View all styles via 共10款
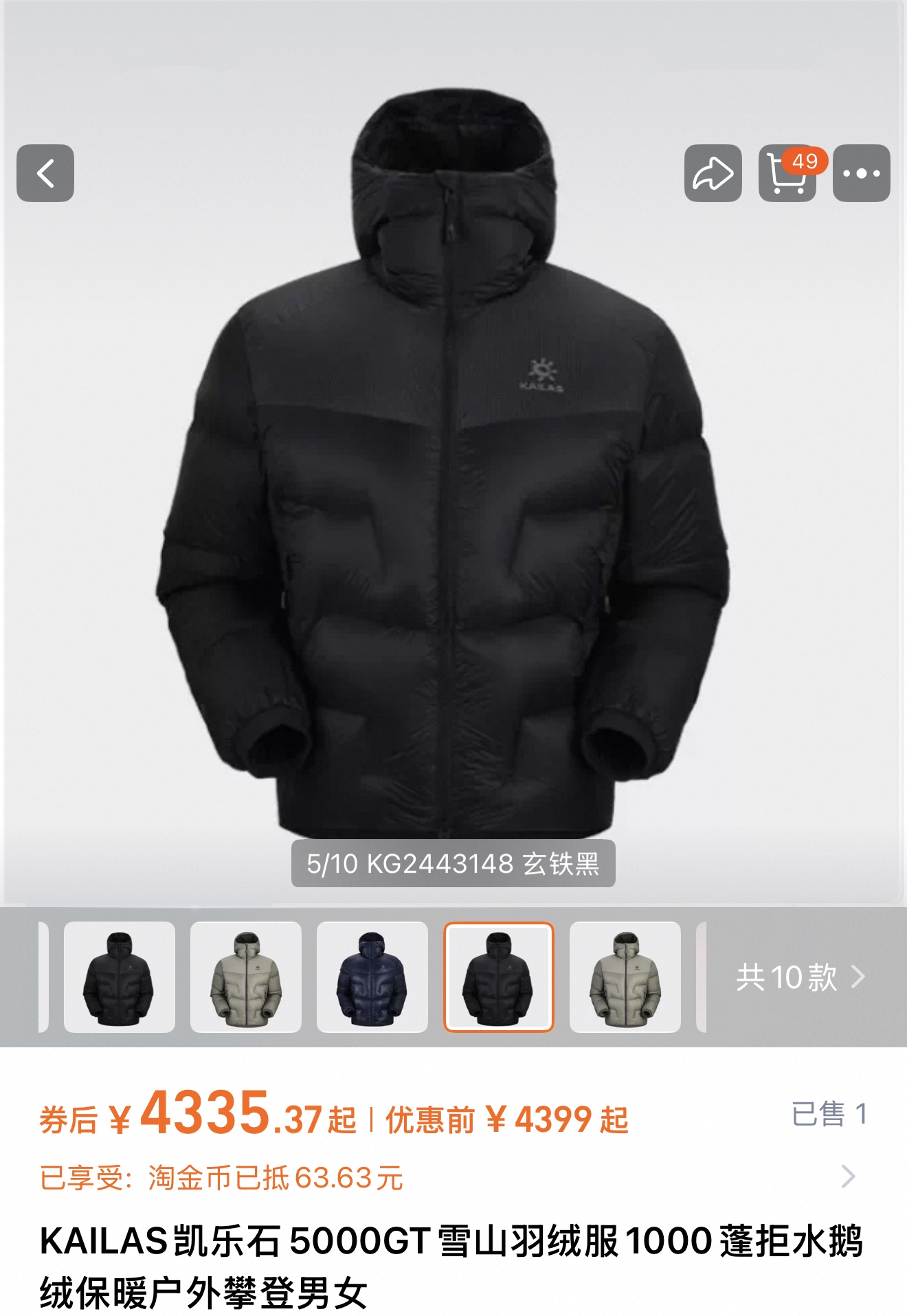Image resolution: width=907 pixels, height=1316 pixels. tap(800, 977)
